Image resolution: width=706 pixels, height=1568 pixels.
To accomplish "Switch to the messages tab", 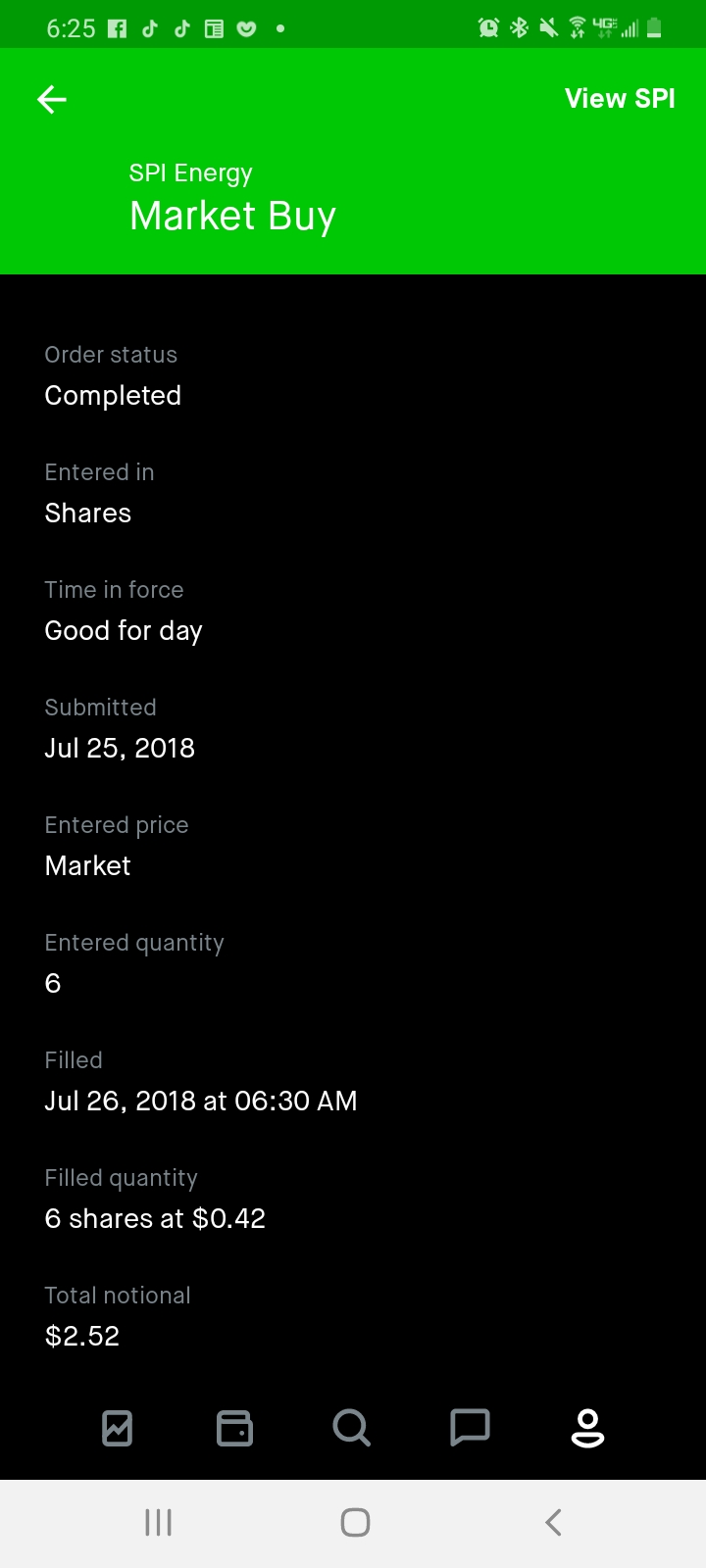I will 470,1428.
